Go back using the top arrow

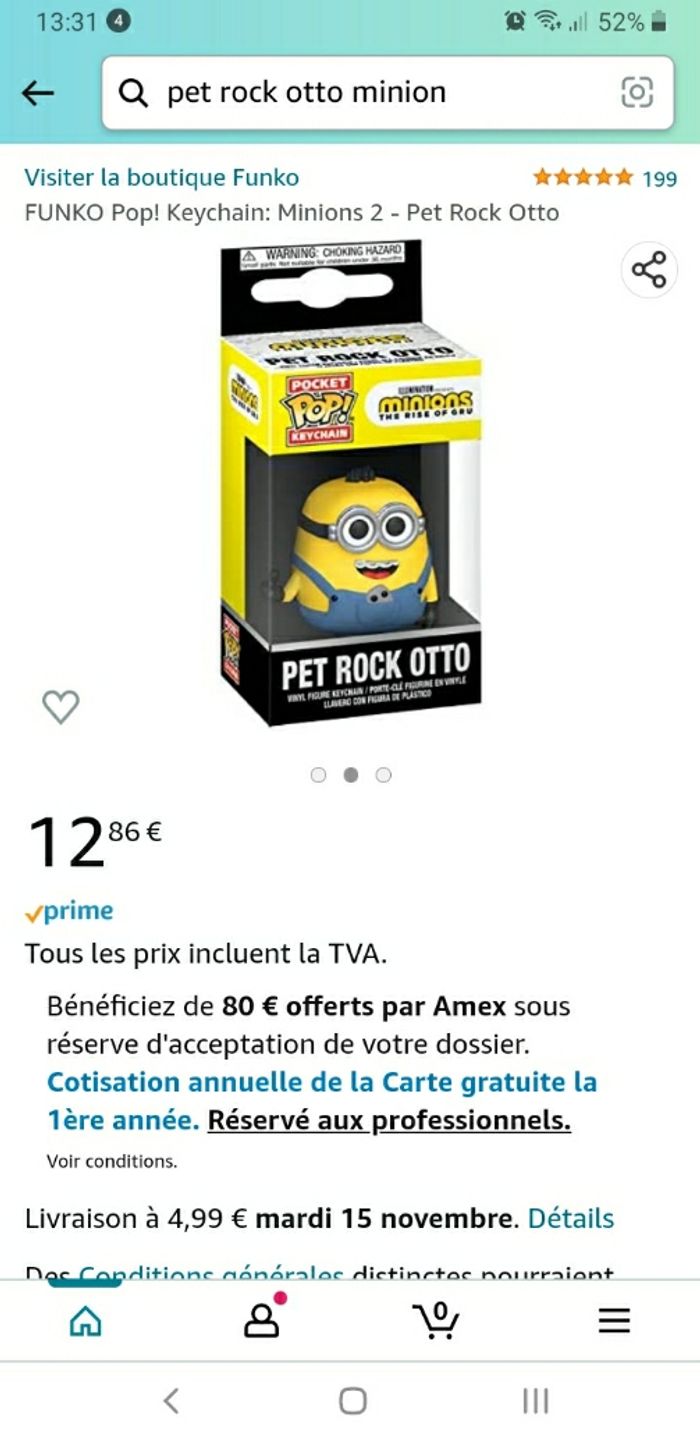(x=38, y=93)
